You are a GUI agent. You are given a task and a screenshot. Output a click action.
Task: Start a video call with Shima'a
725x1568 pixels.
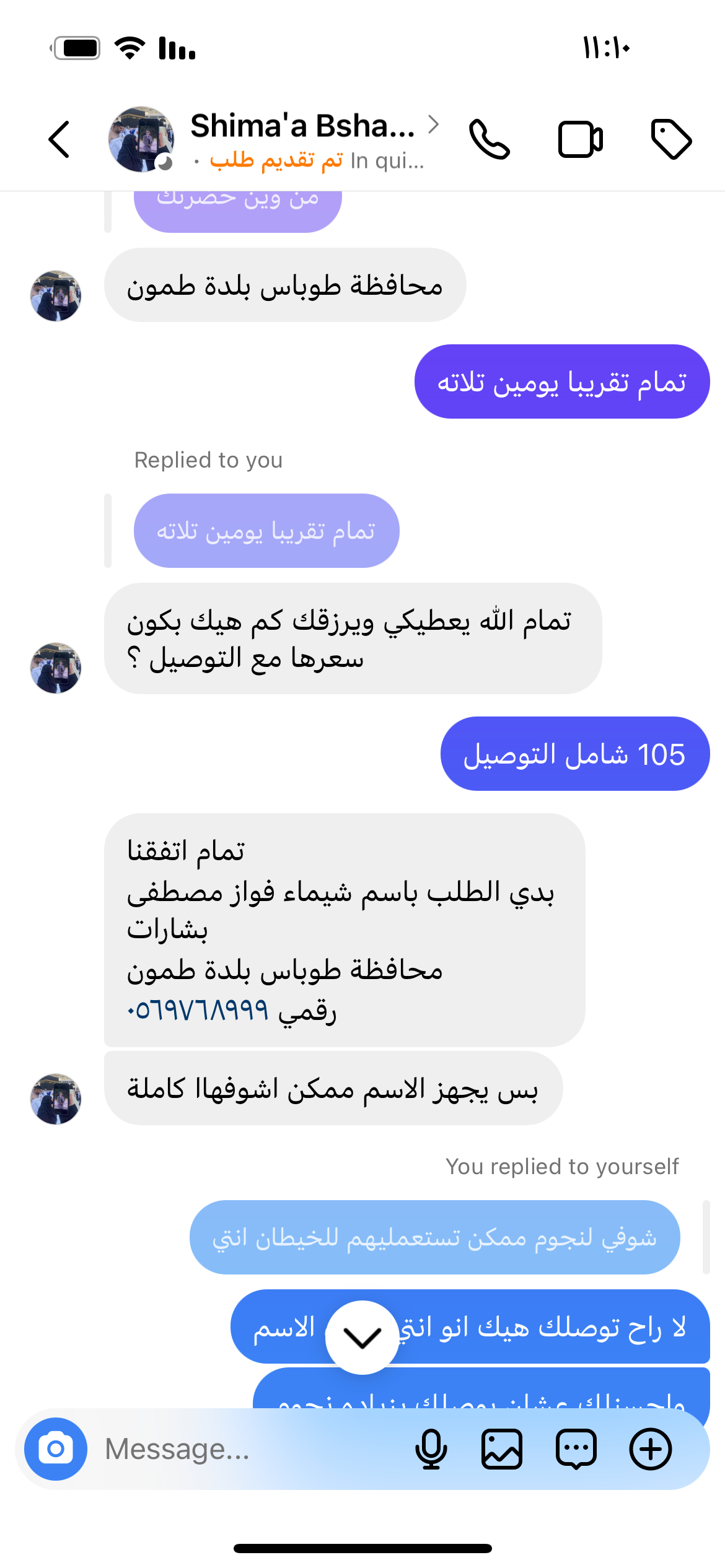pos(580,139)
